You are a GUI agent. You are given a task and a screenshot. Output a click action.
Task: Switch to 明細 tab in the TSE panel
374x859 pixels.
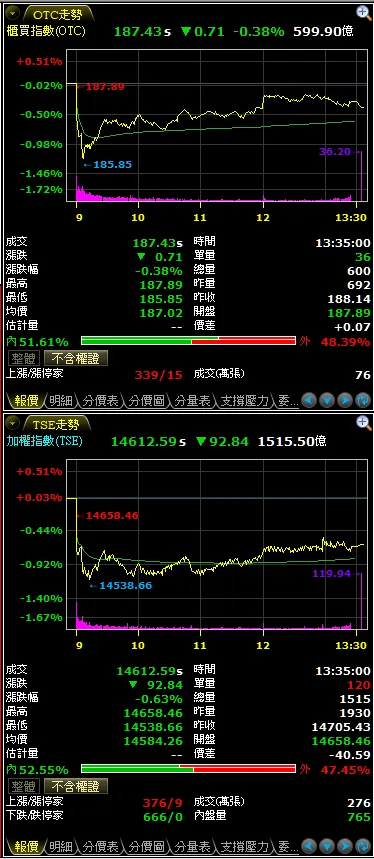[x=60, y=846]
